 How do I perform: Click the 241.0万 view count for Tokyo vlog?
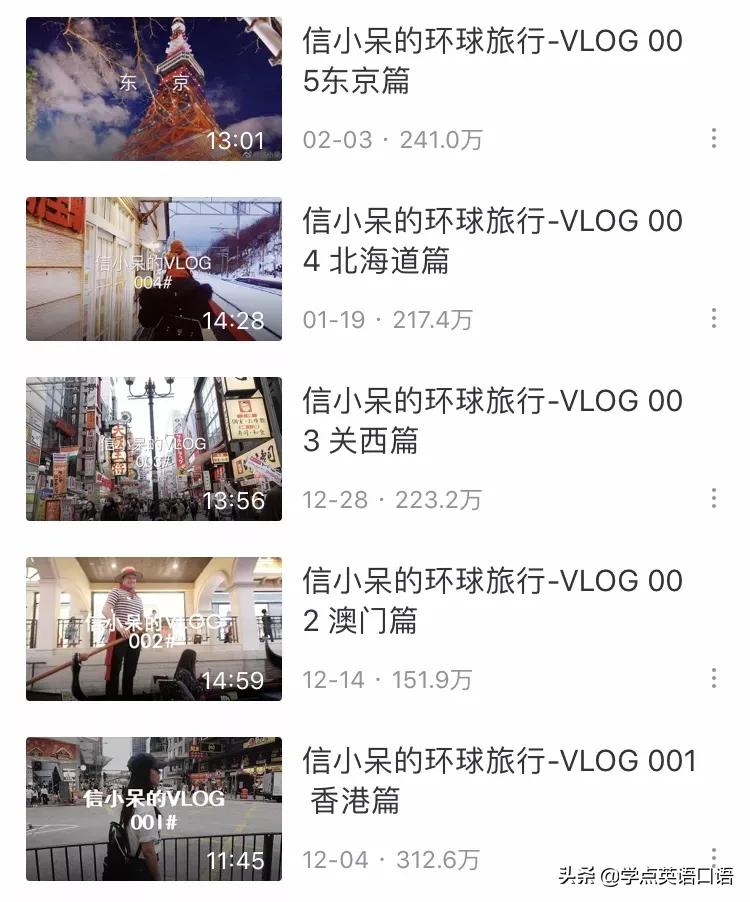point(440,140)
